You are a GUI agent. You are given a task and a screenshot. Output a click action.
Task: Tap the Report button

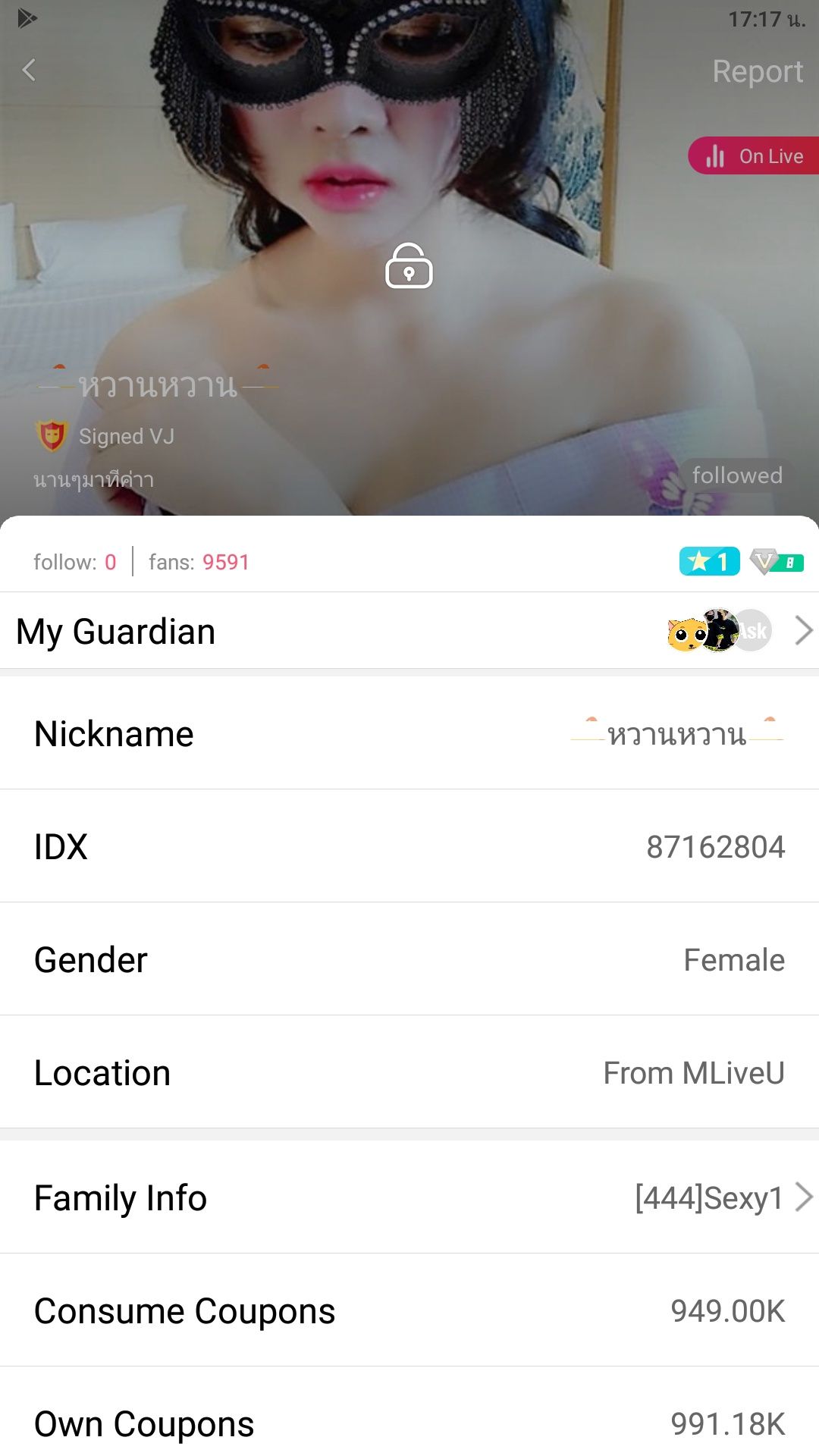pyautogui.click(x=757, y=71)
